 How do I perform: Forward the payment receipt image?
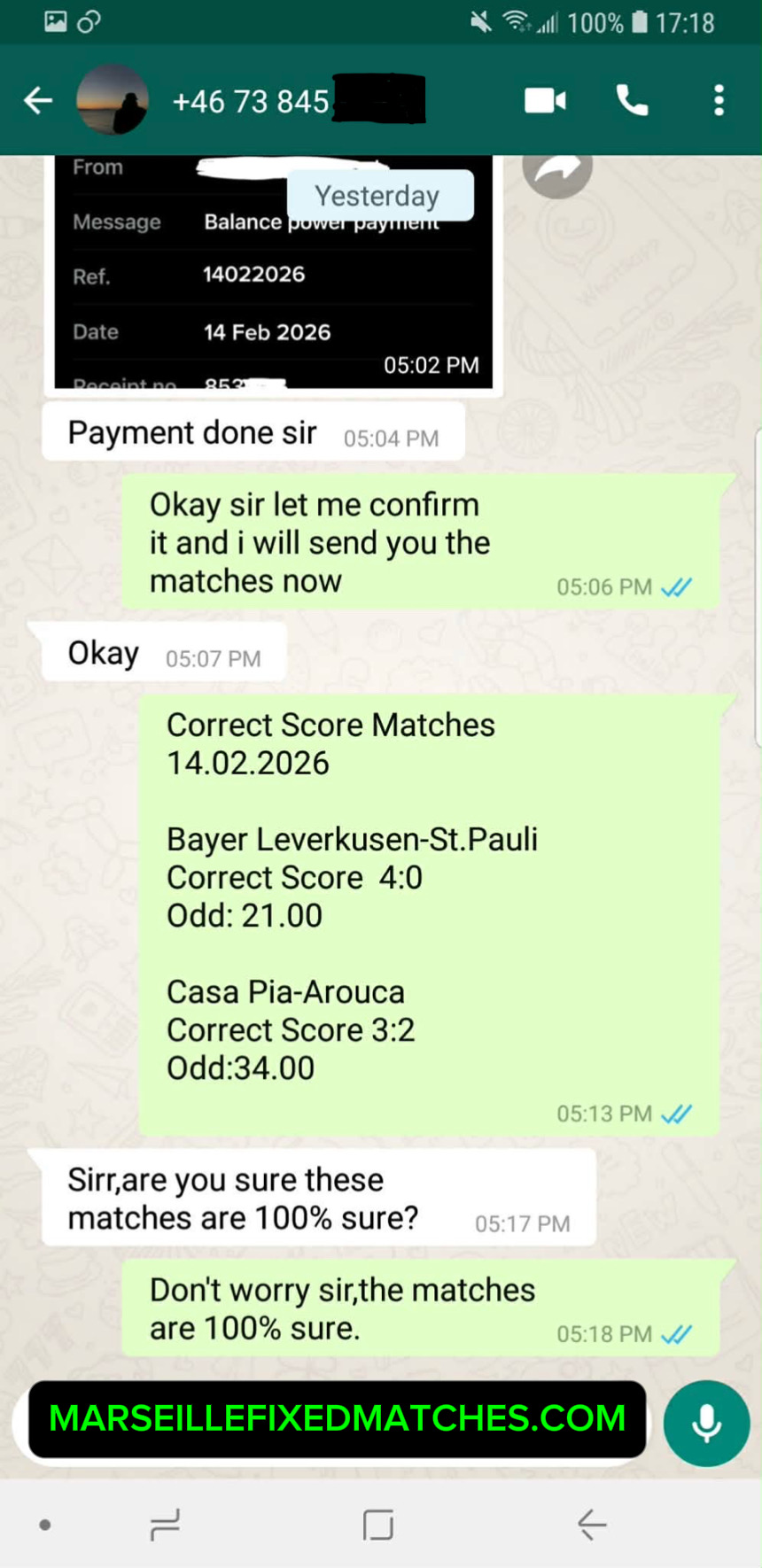coord(557,168)
